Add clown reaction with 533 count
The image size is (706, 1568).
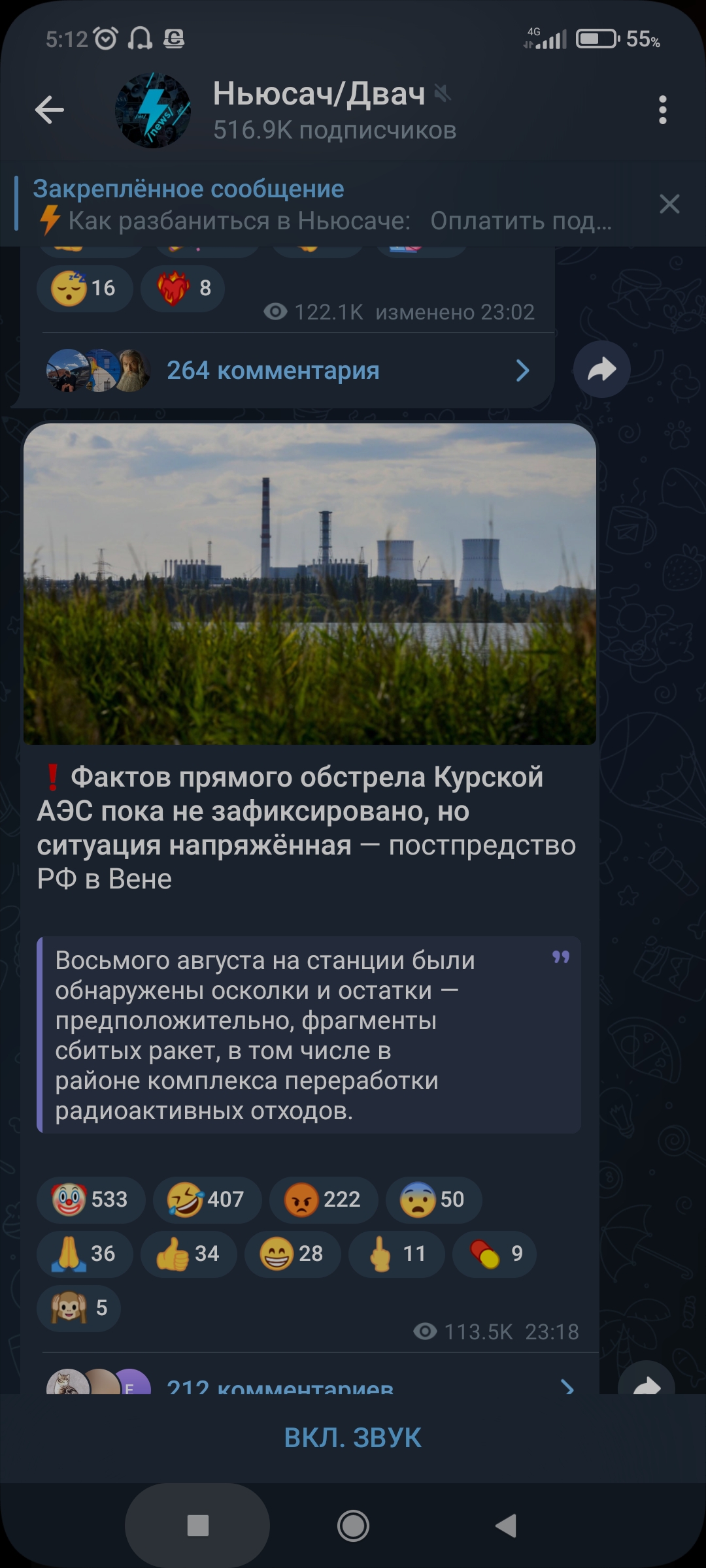point(91,1200)
